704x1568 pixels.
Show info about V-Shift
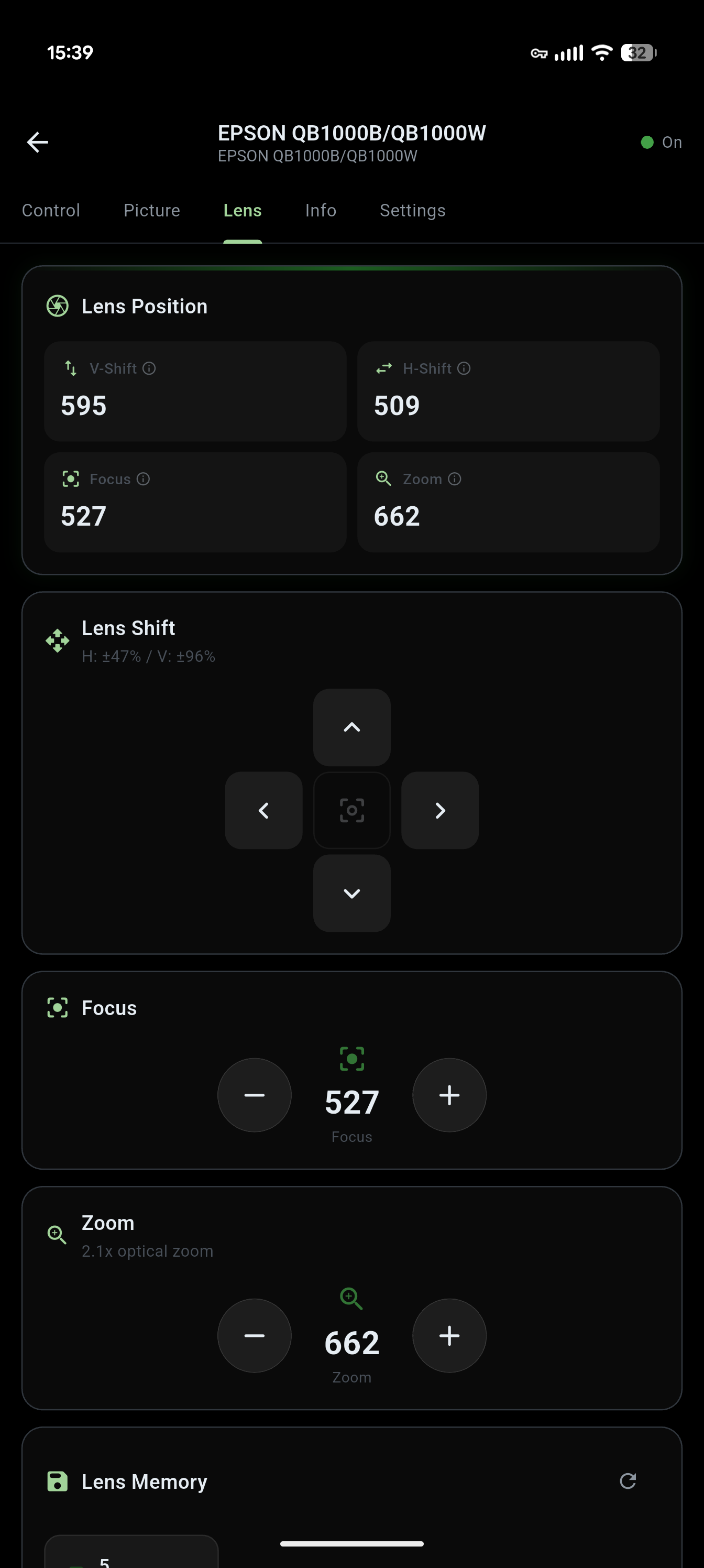click(x=149, y=368)
